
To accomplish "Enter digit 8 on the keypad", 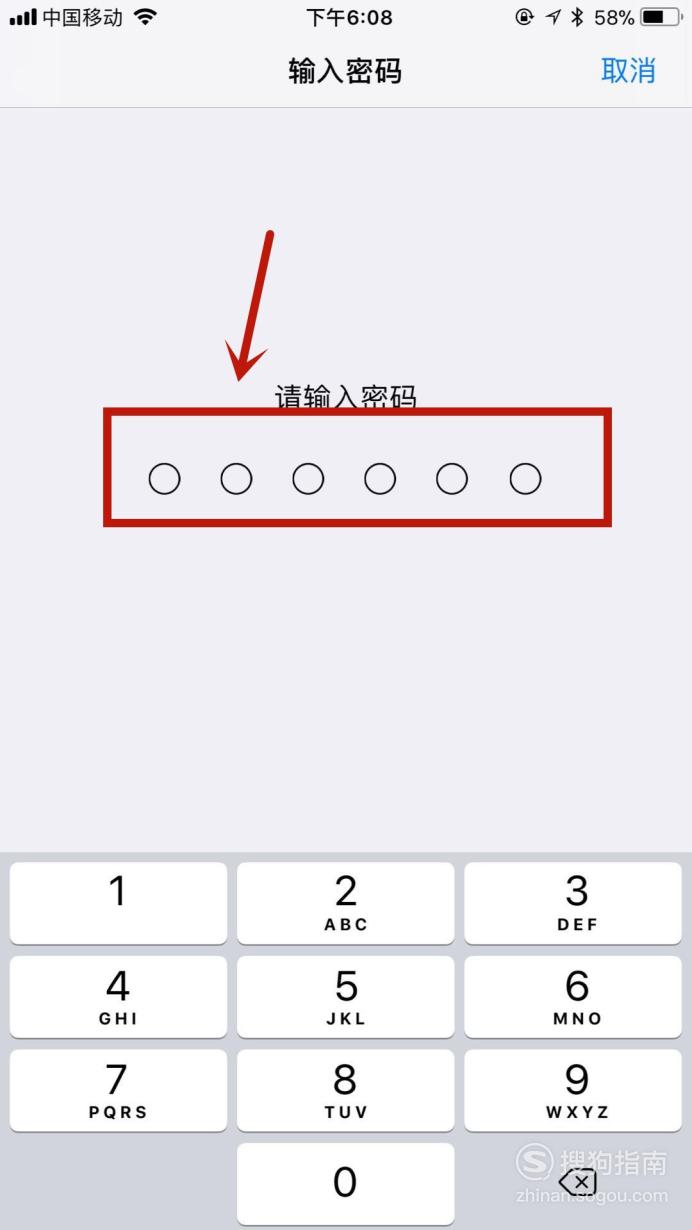I will (x=345, y=1090).
